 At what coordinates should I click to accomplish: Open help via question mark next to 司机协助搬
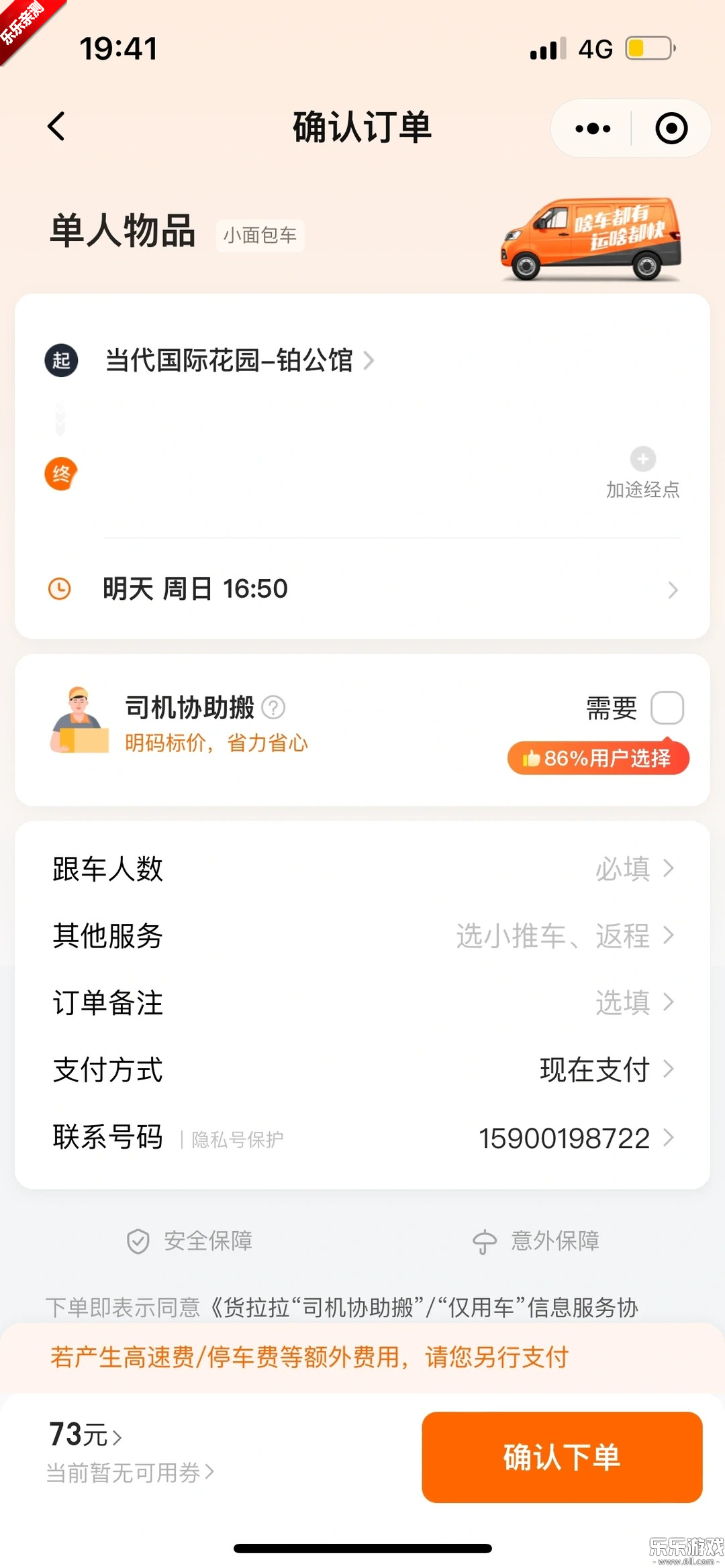click(275, 707)
